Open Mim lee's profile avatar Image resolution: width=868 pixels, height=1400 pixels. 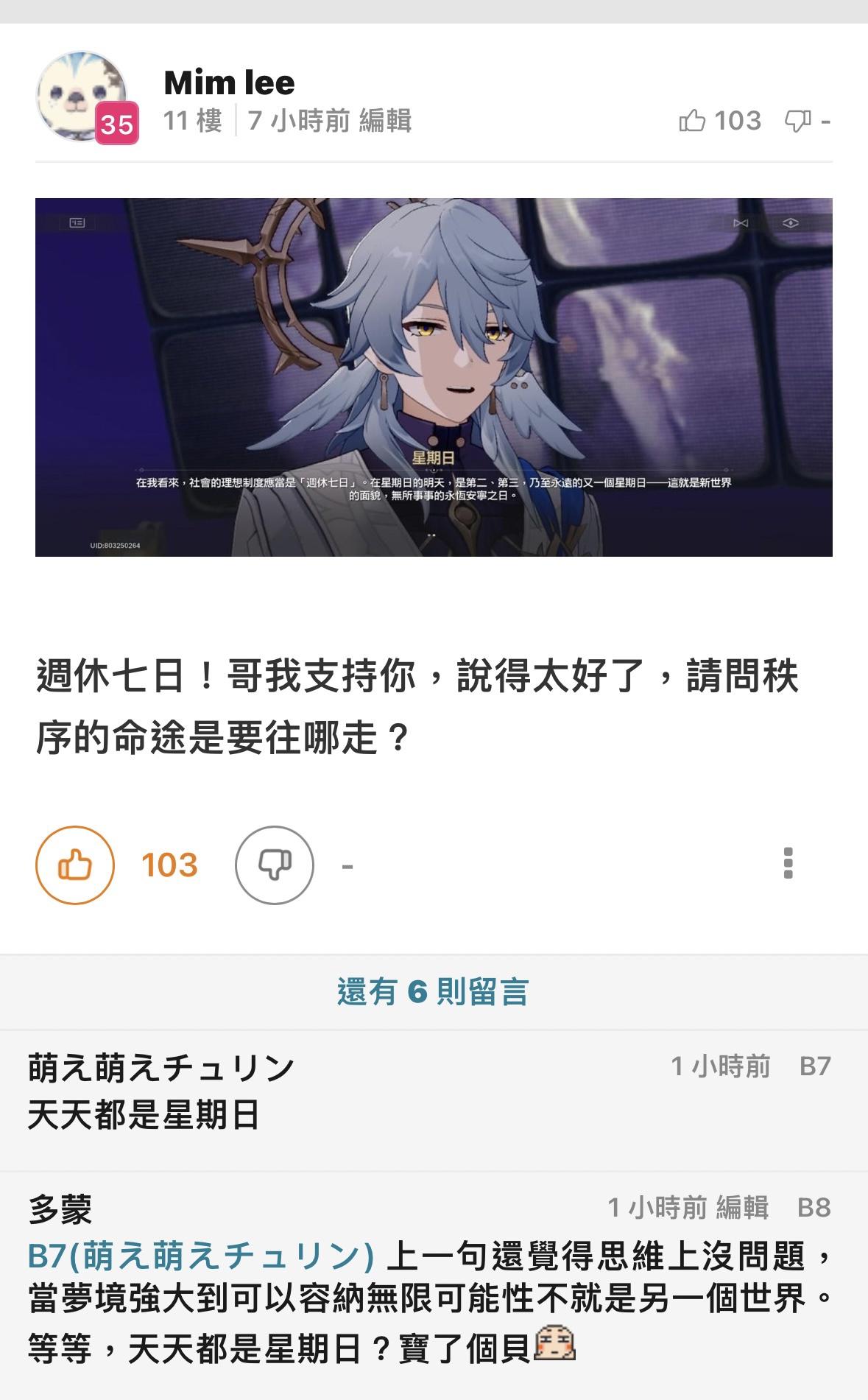point(82,96)
